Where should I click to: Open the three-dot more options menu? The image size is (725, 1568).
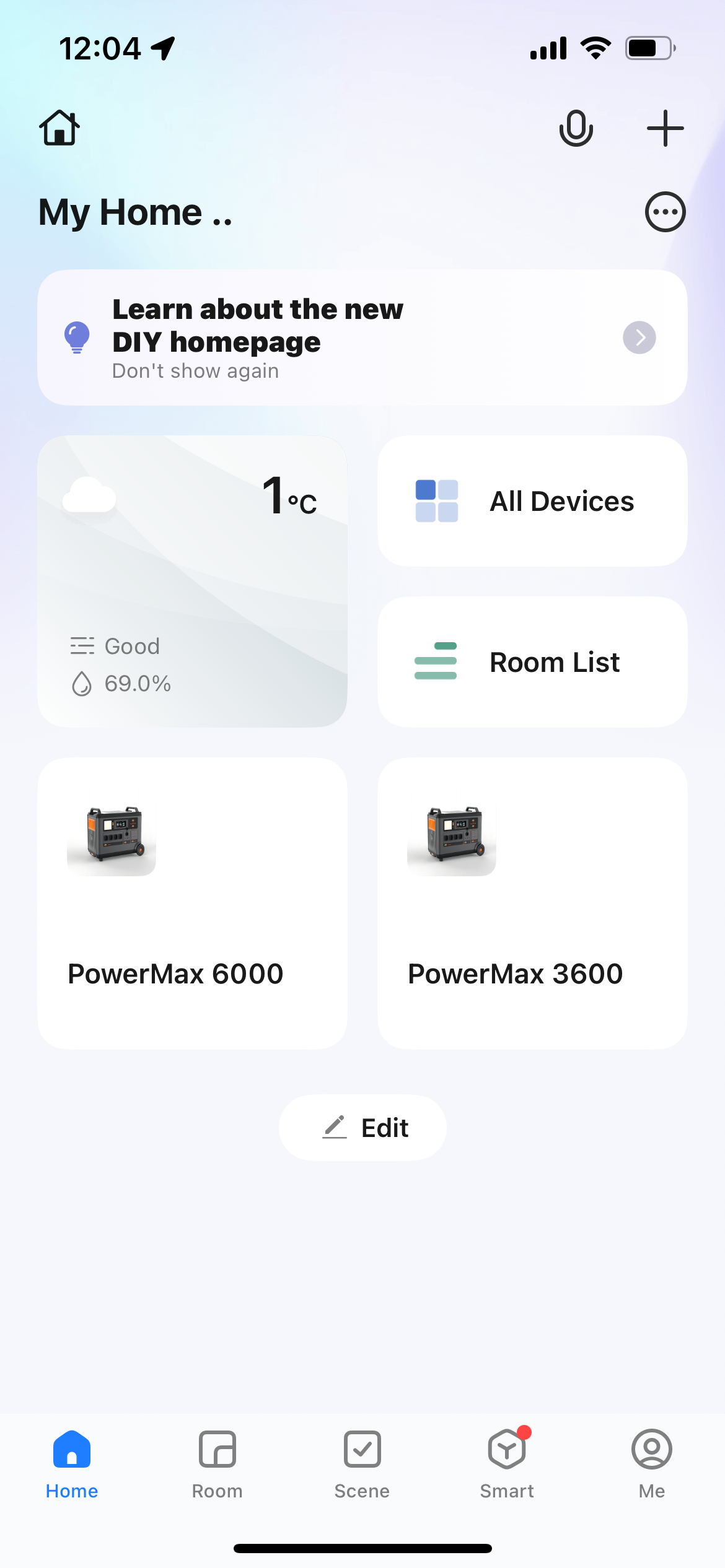pyautogui.click(x=665, y=212)
